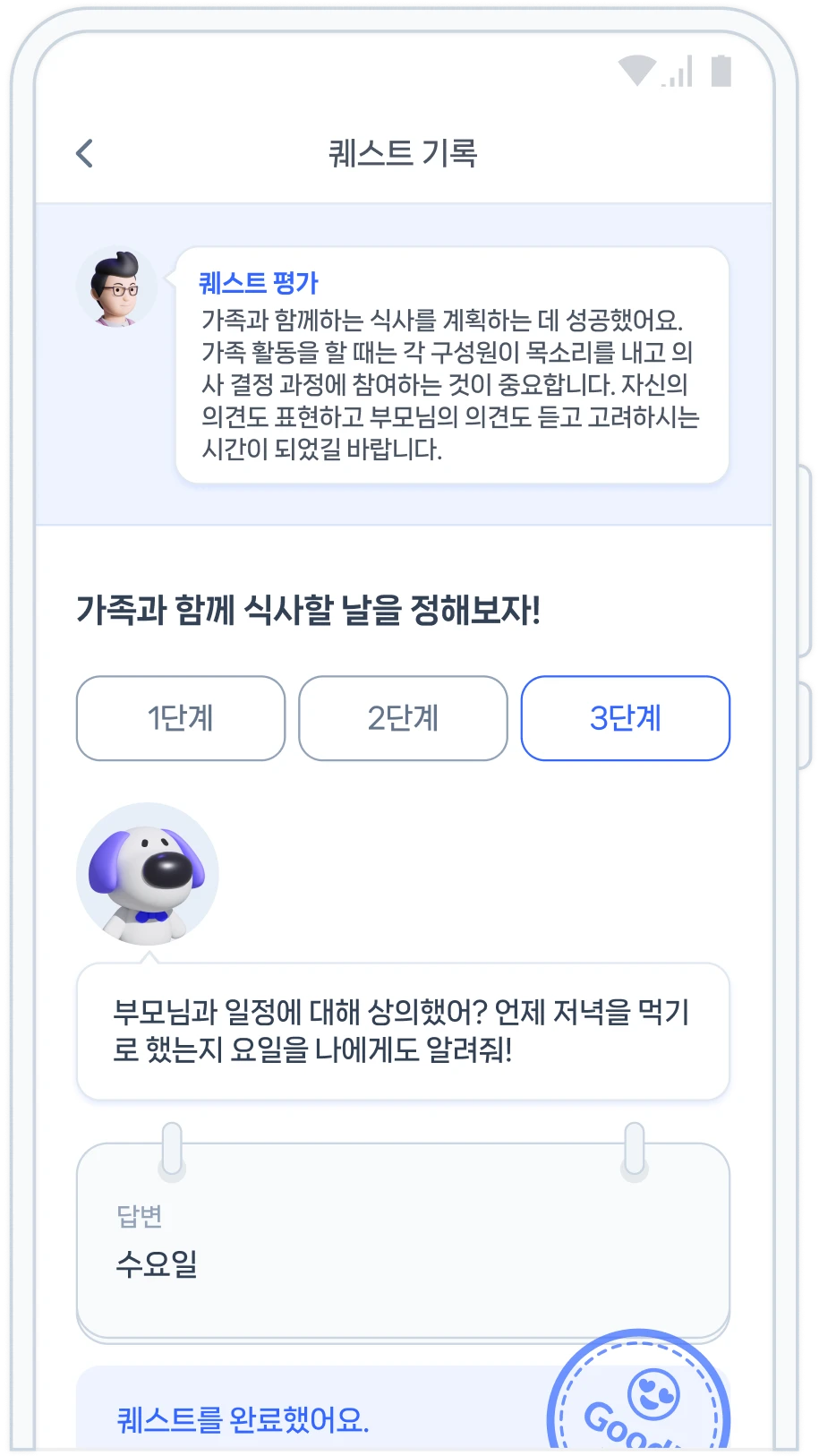The width and height of the screenshot is (819, 1456).
Task: Select the 2단계 step
Action: 403,718
